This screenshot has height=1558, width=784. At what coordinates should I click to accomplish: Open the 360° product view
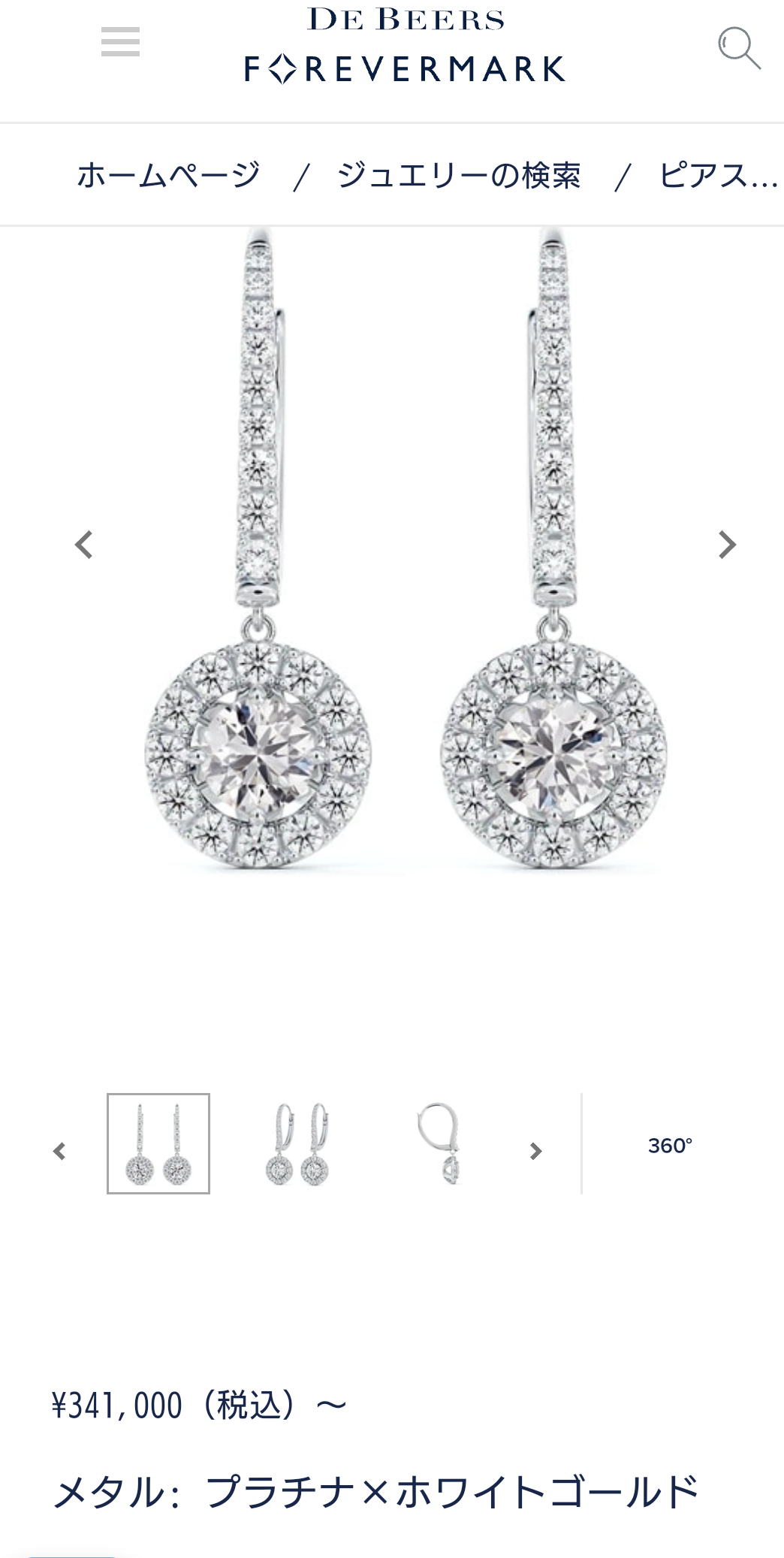(670, 1146)
